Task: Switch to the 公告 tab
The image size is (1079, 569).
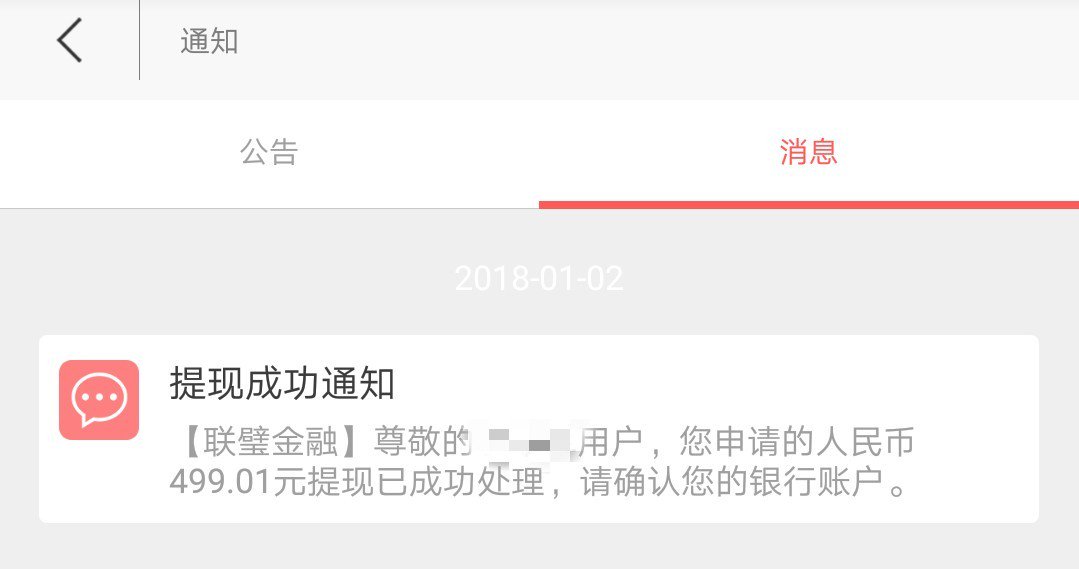Action: point(269,153)
